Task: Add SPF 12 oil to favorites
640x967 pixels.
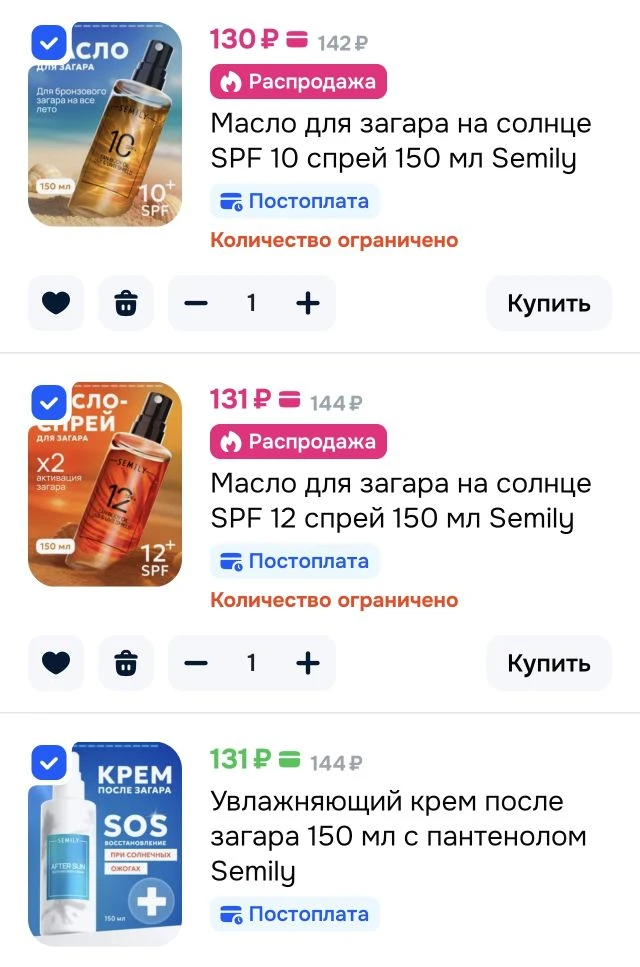Action: pyautogui.click(x=56, y=663)
